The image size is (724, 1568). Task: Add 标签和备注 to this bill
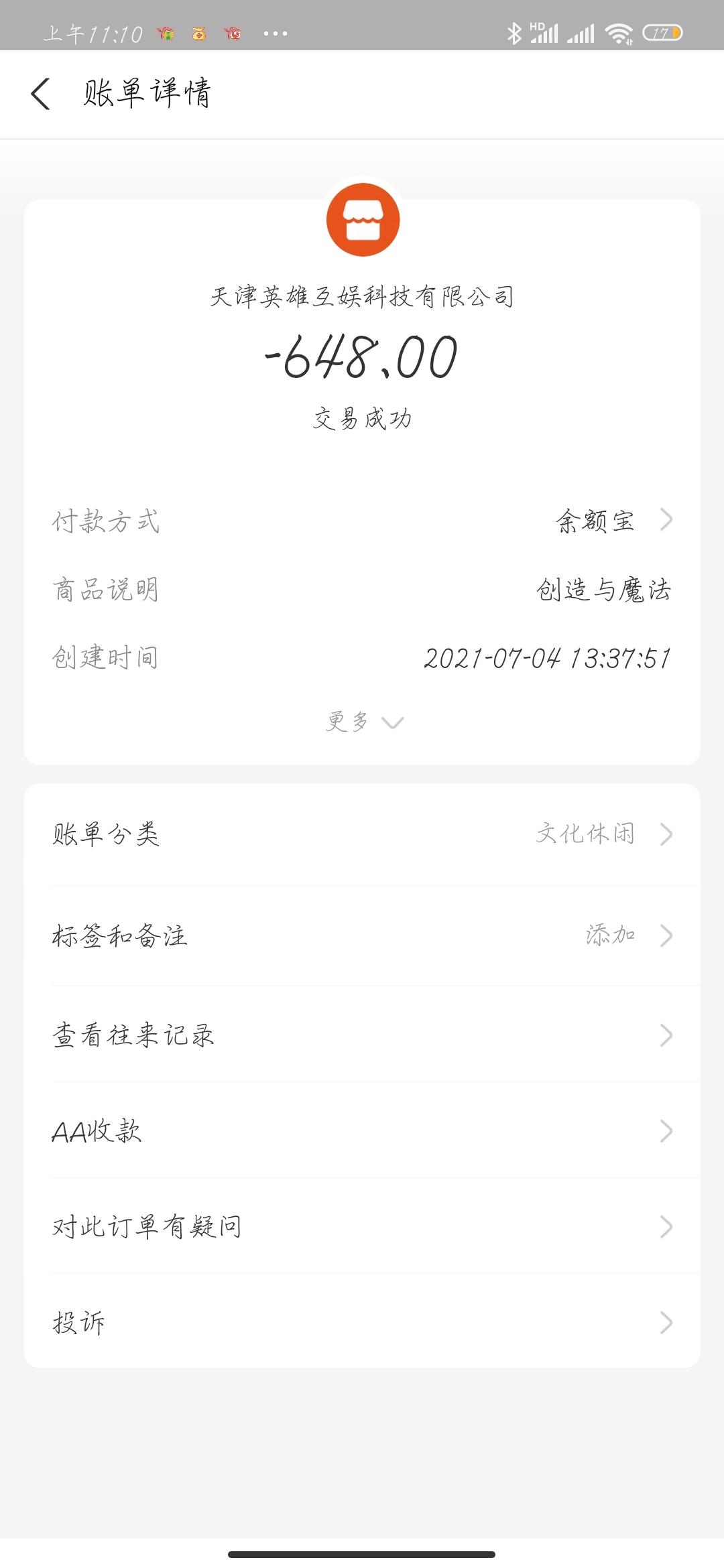pos(362,935)
